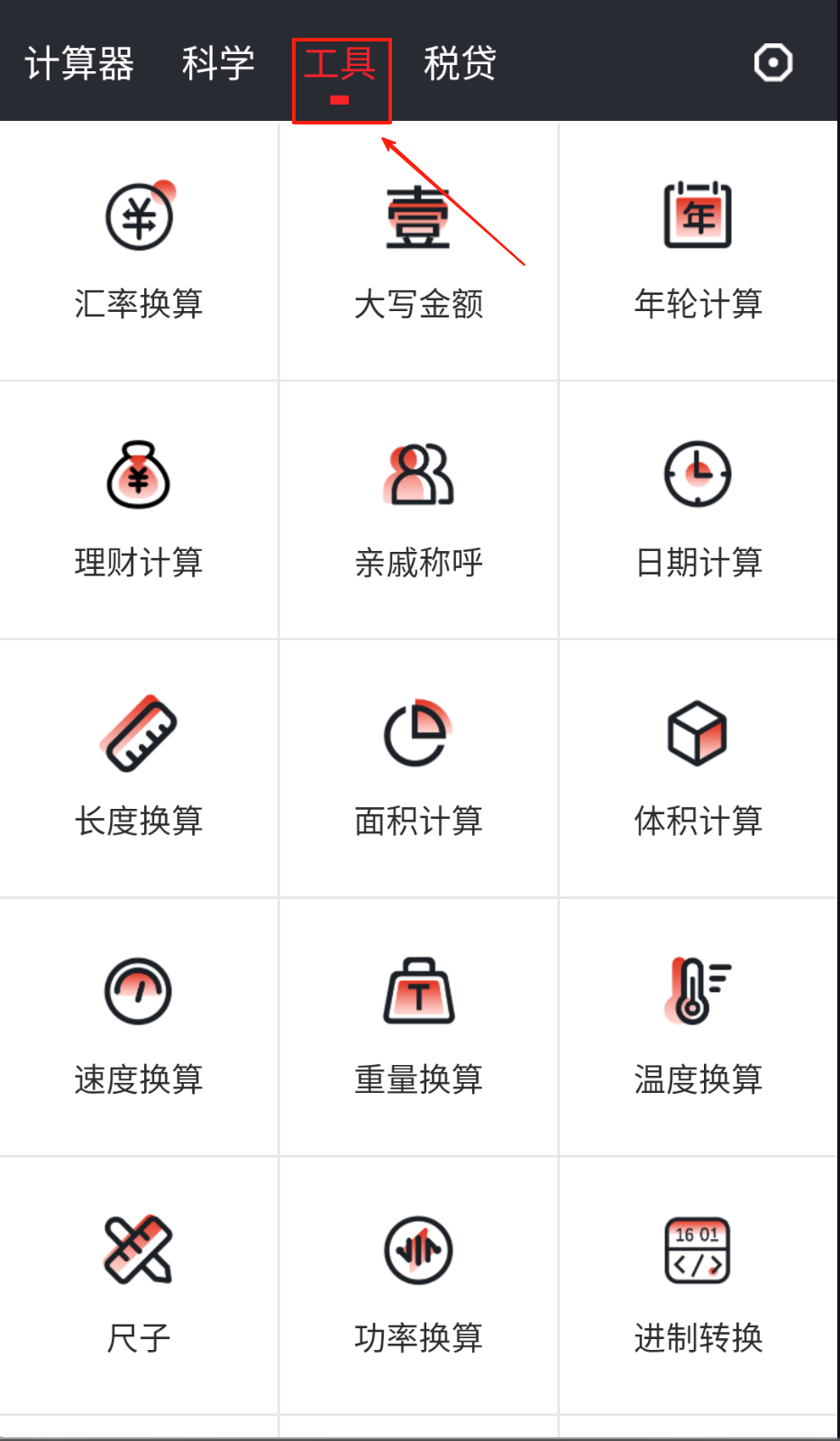Screen dimensions: 840x1441
Task: Select the 工具 tab
Action: (x=340, y=65)
